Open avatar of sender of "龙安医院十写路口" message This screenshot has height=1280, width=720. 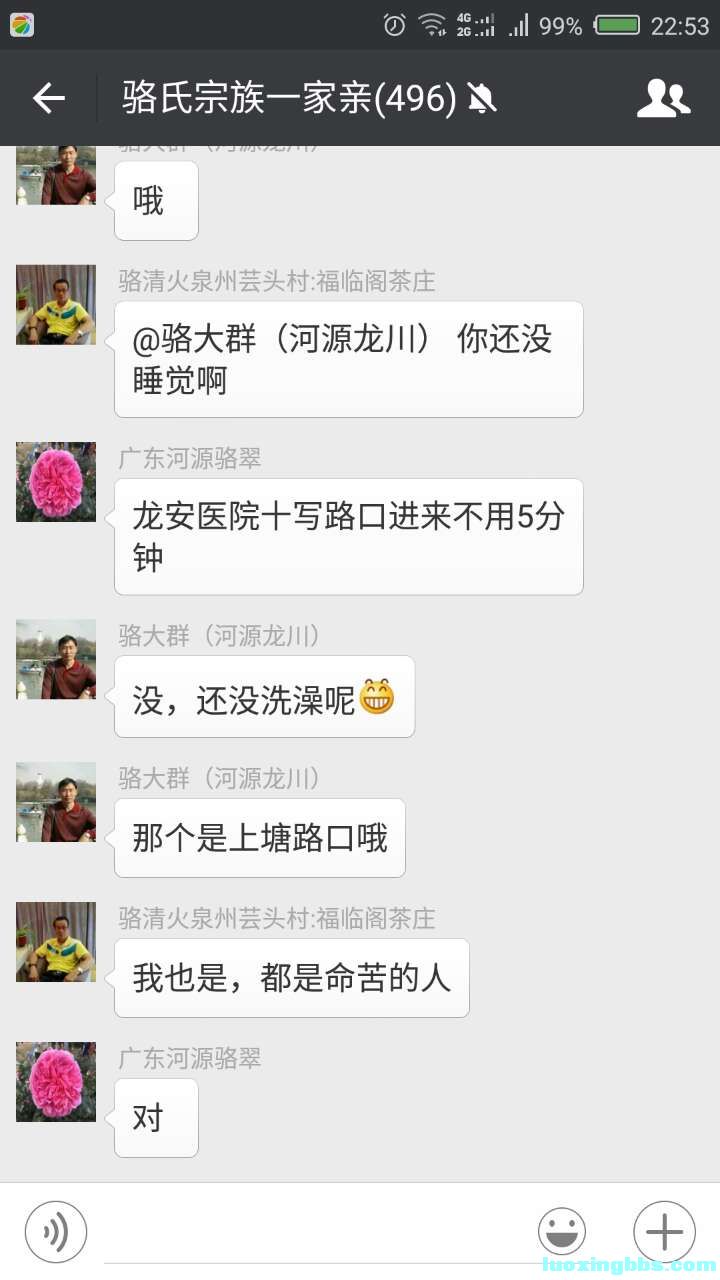point(56,482)
